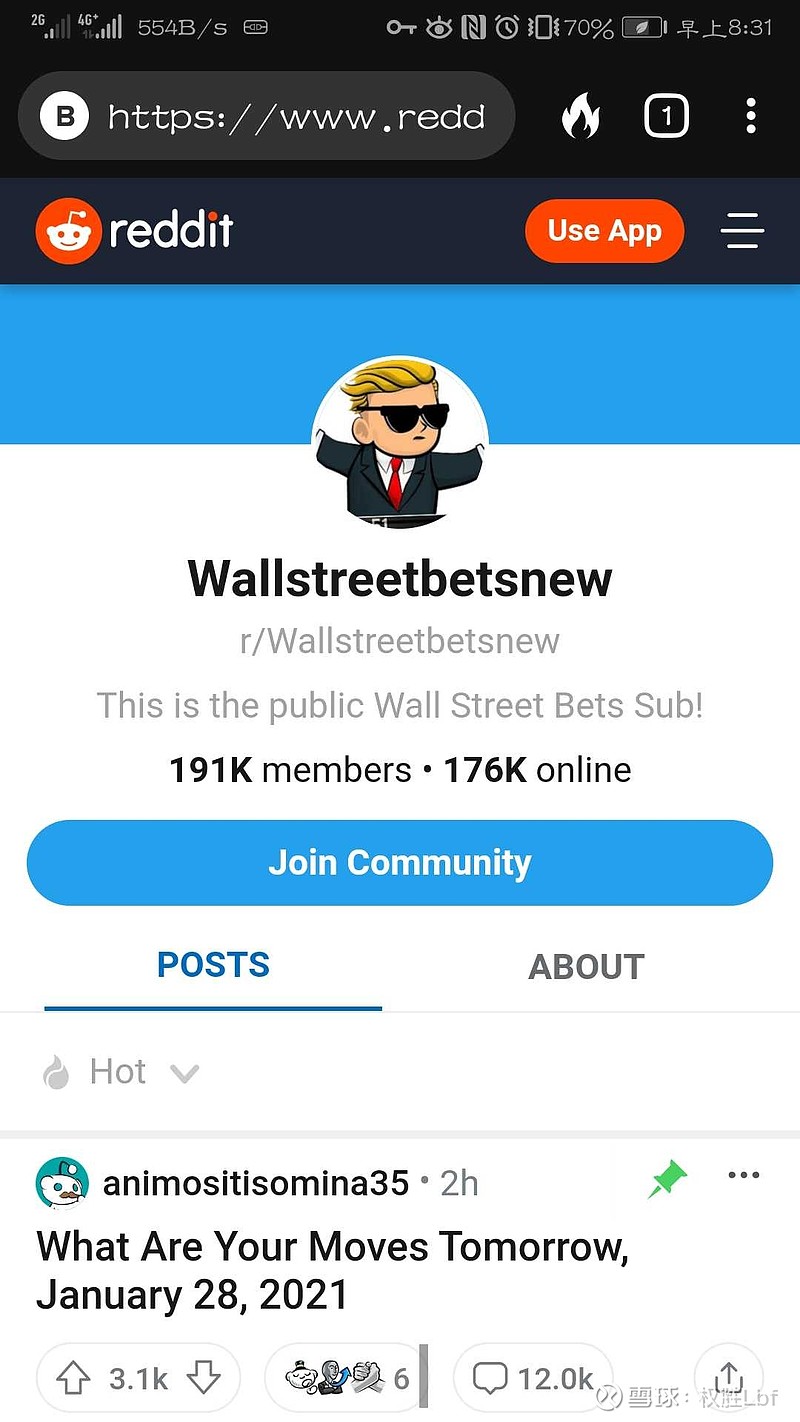Tap the Use App button

(x=604, y=231)
